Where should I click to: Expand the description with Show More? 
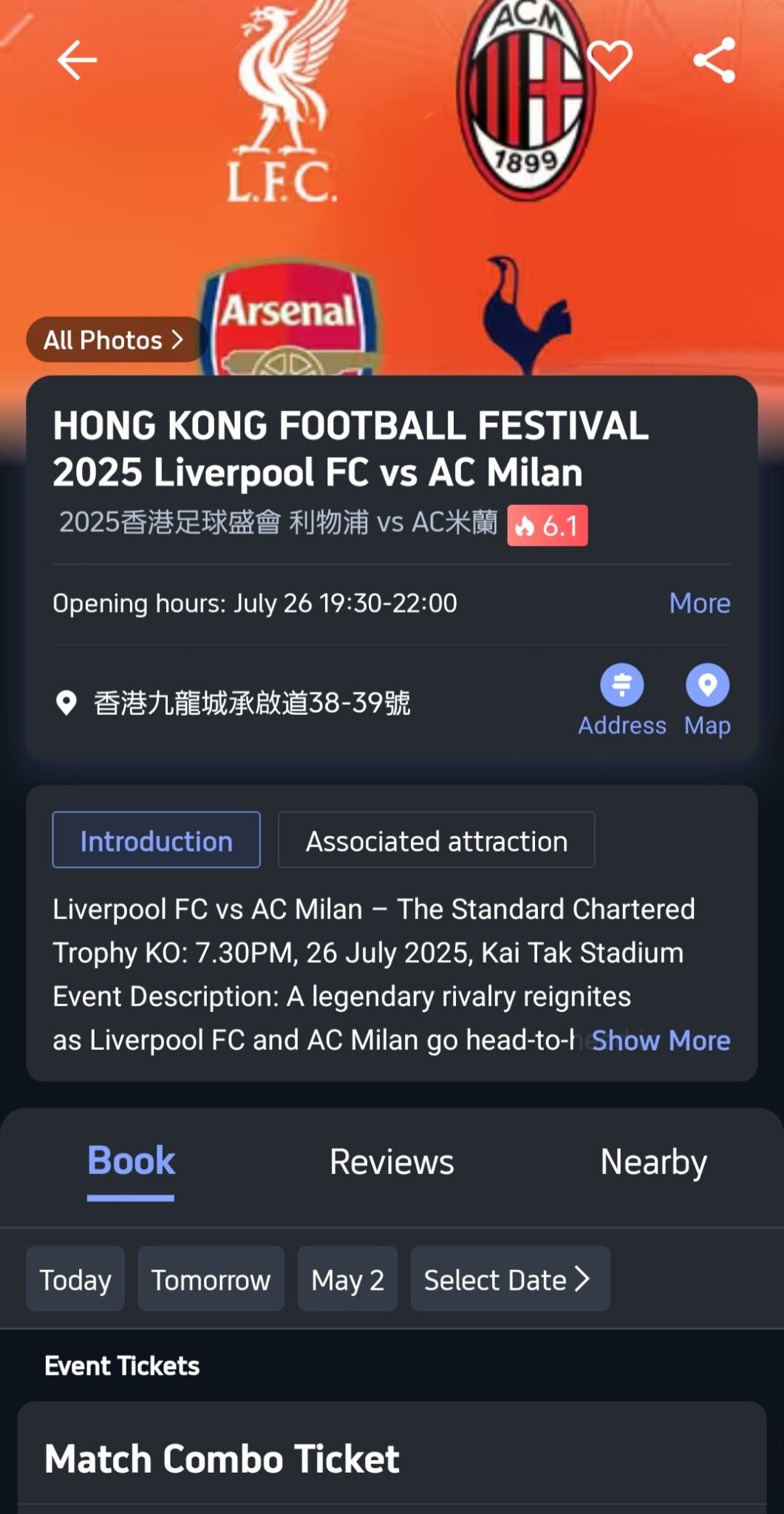661,1041
